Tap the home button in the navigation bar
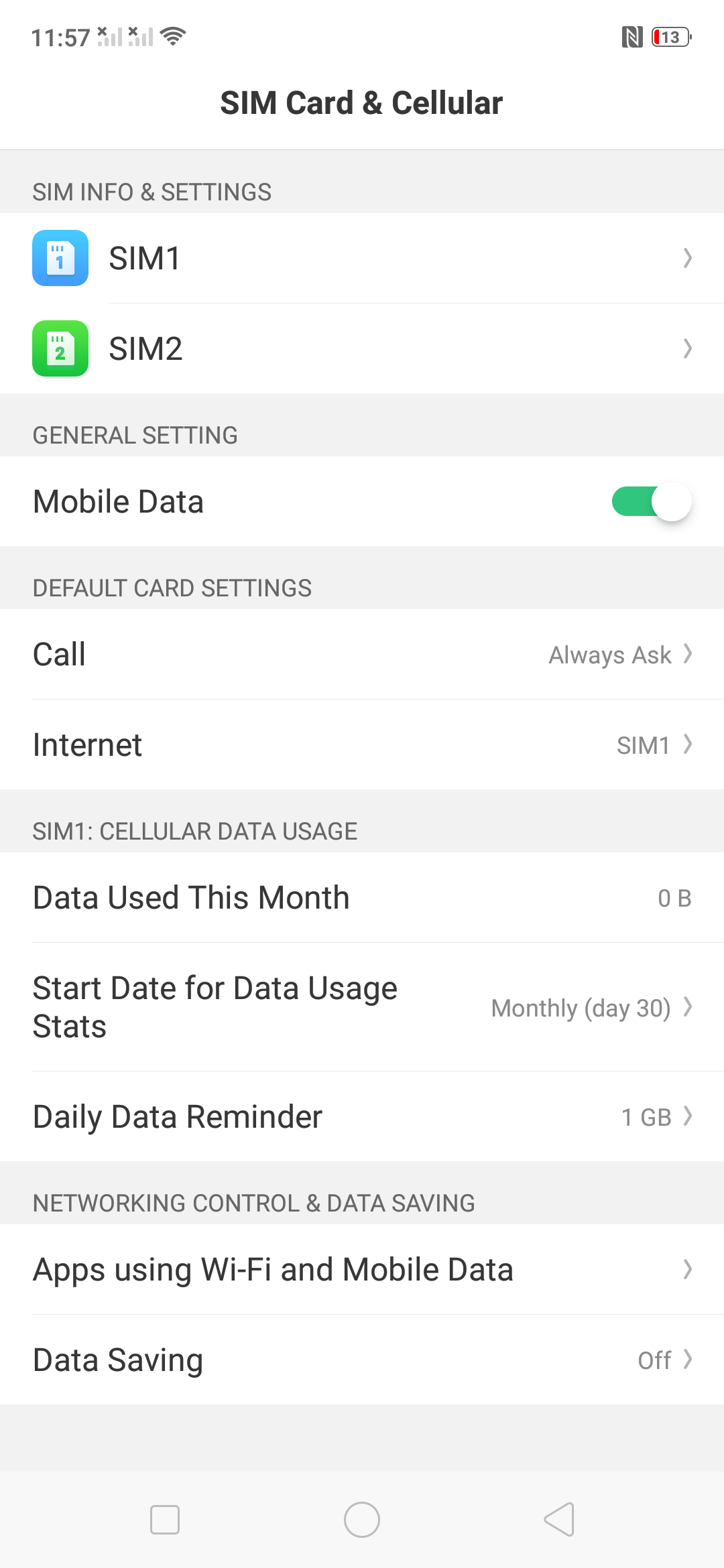Screen dimensions: 724x1568 click(x=362, y=1519)
